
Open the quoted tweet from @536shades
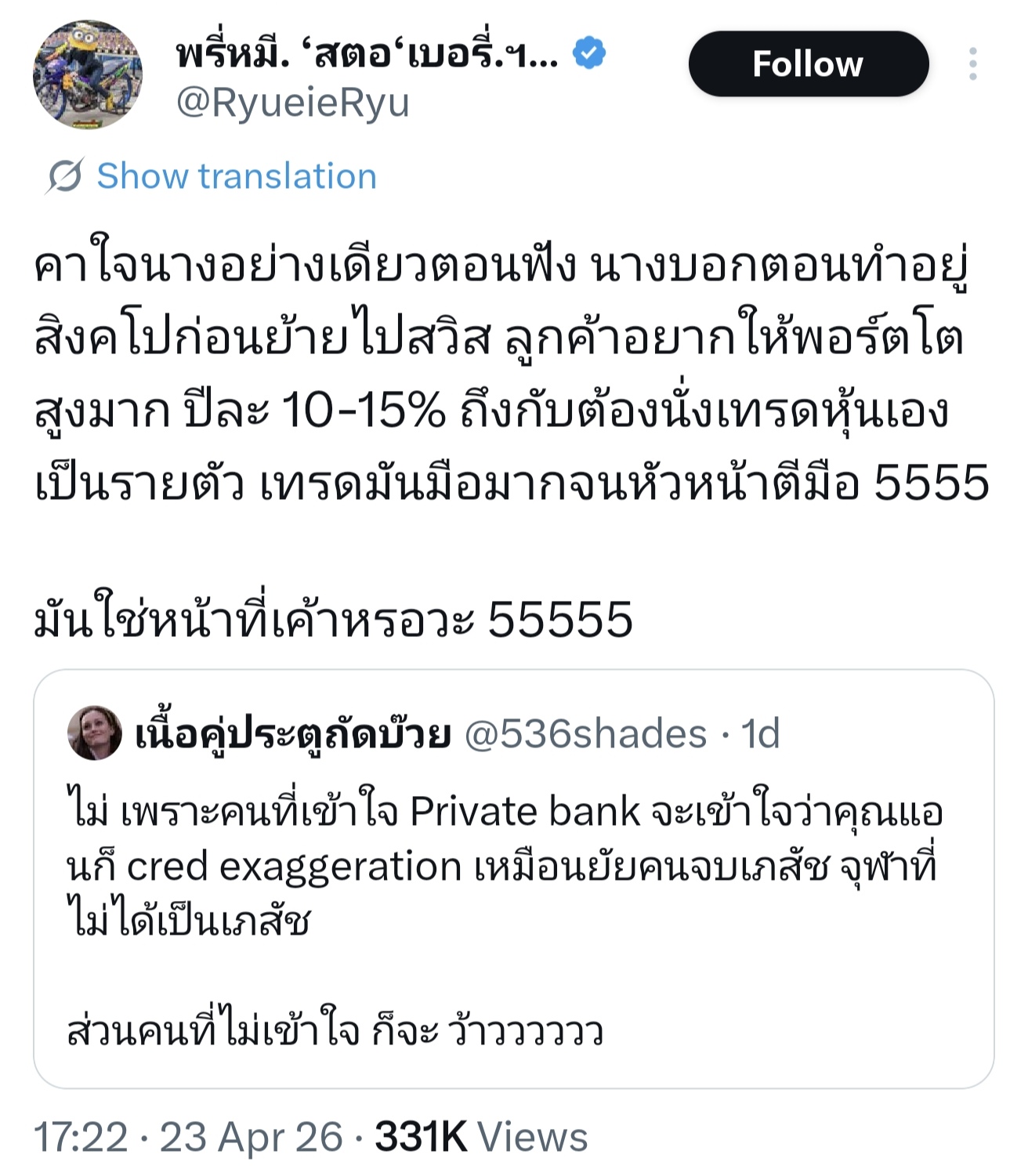513,877
